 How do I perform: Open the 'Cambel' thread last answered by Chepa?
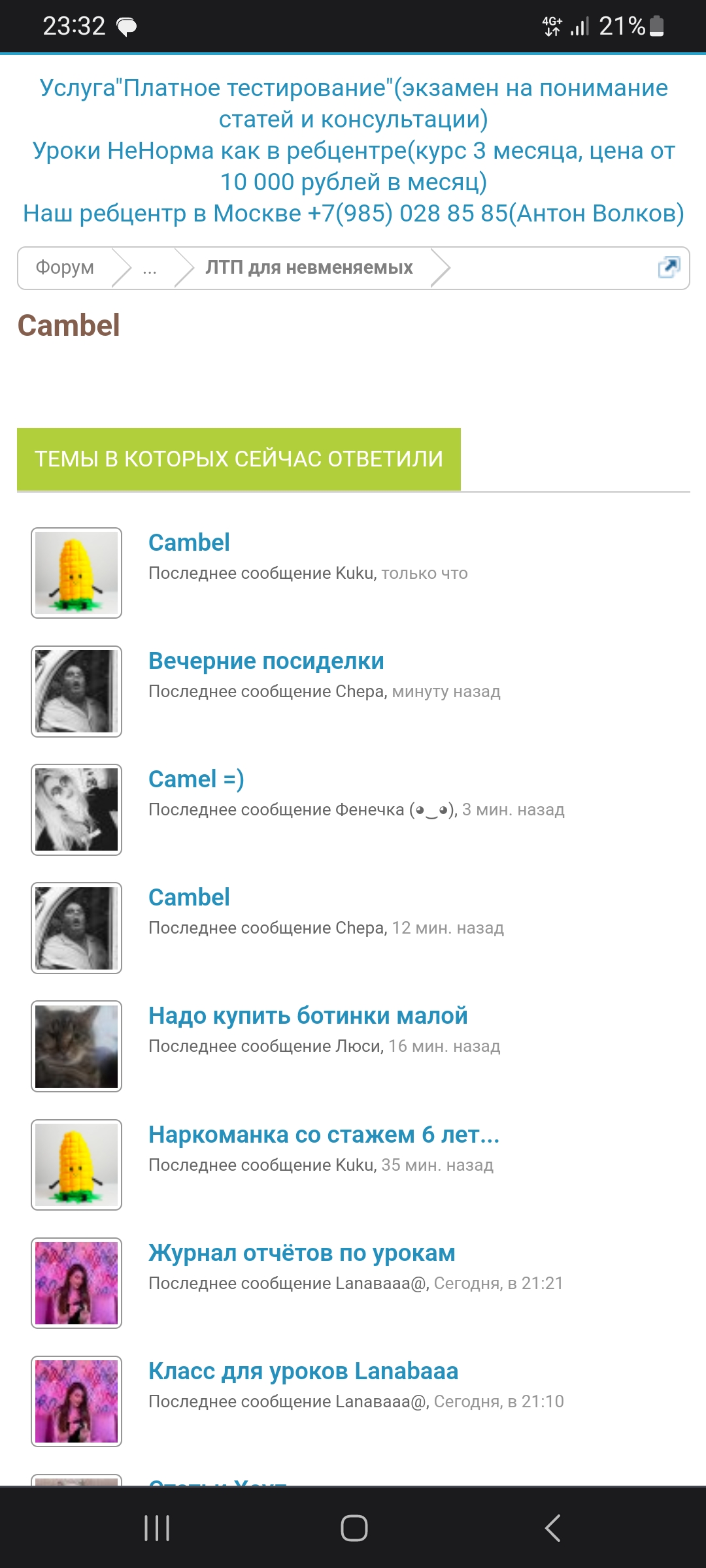189,898
